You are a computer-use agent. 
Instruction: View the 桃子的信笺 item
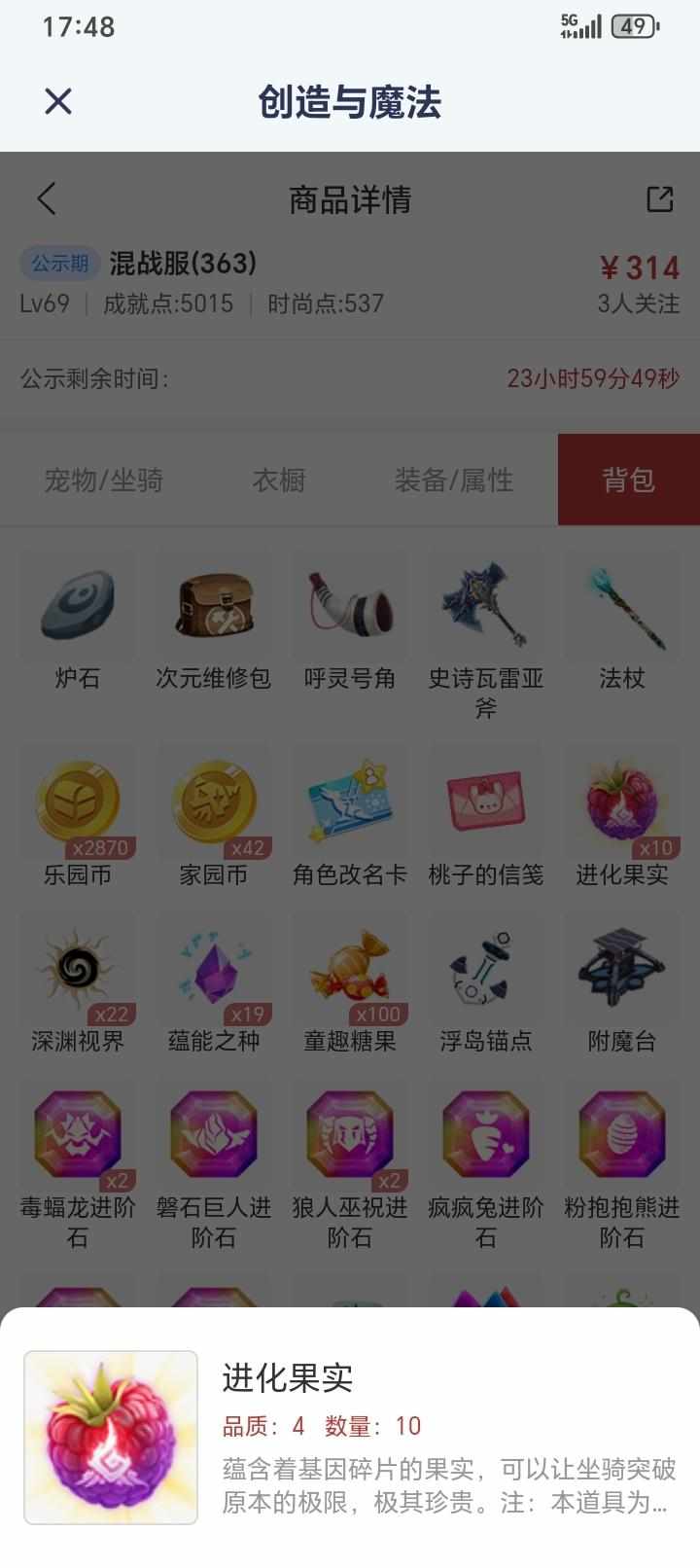486,805
